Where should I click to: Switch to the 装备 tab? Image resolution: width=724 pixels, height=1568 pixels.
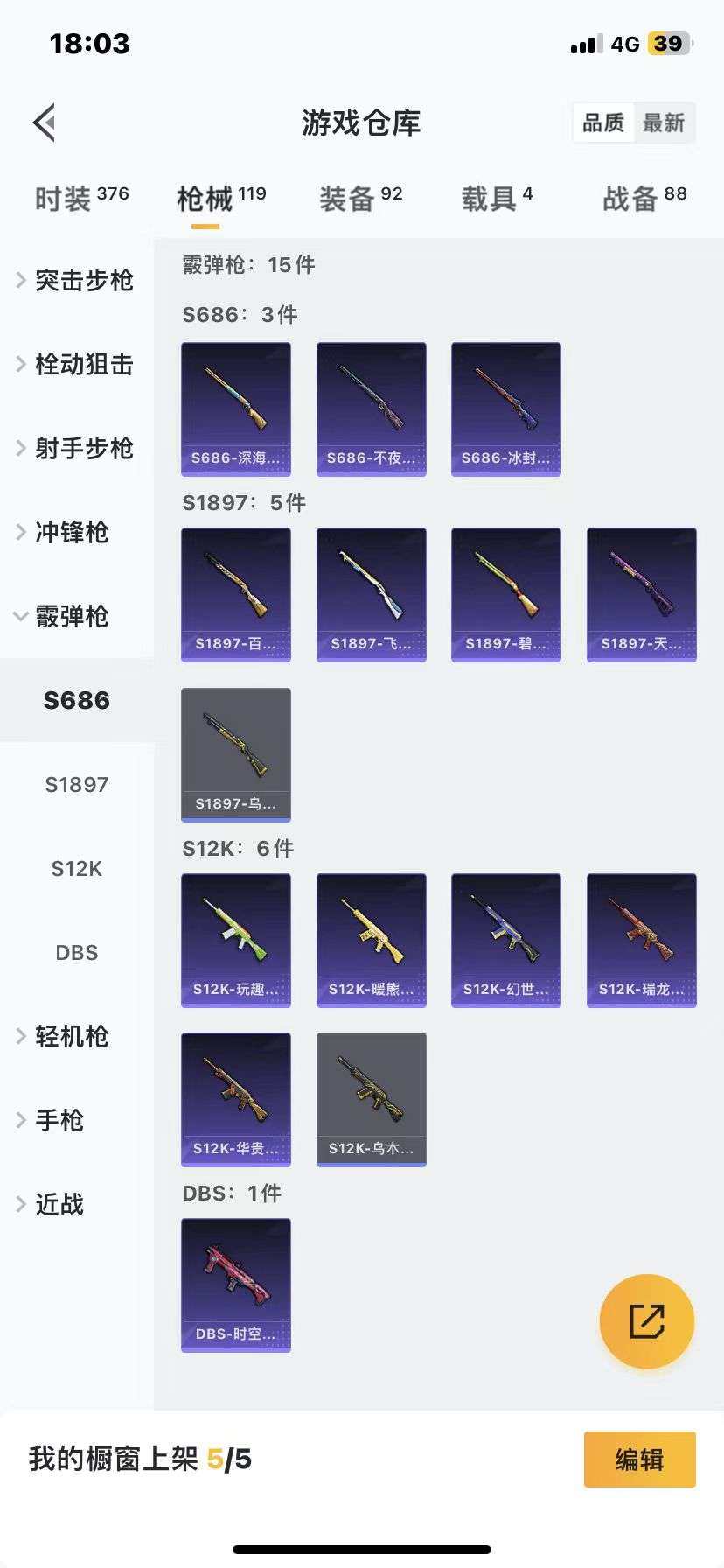(360, 199)
